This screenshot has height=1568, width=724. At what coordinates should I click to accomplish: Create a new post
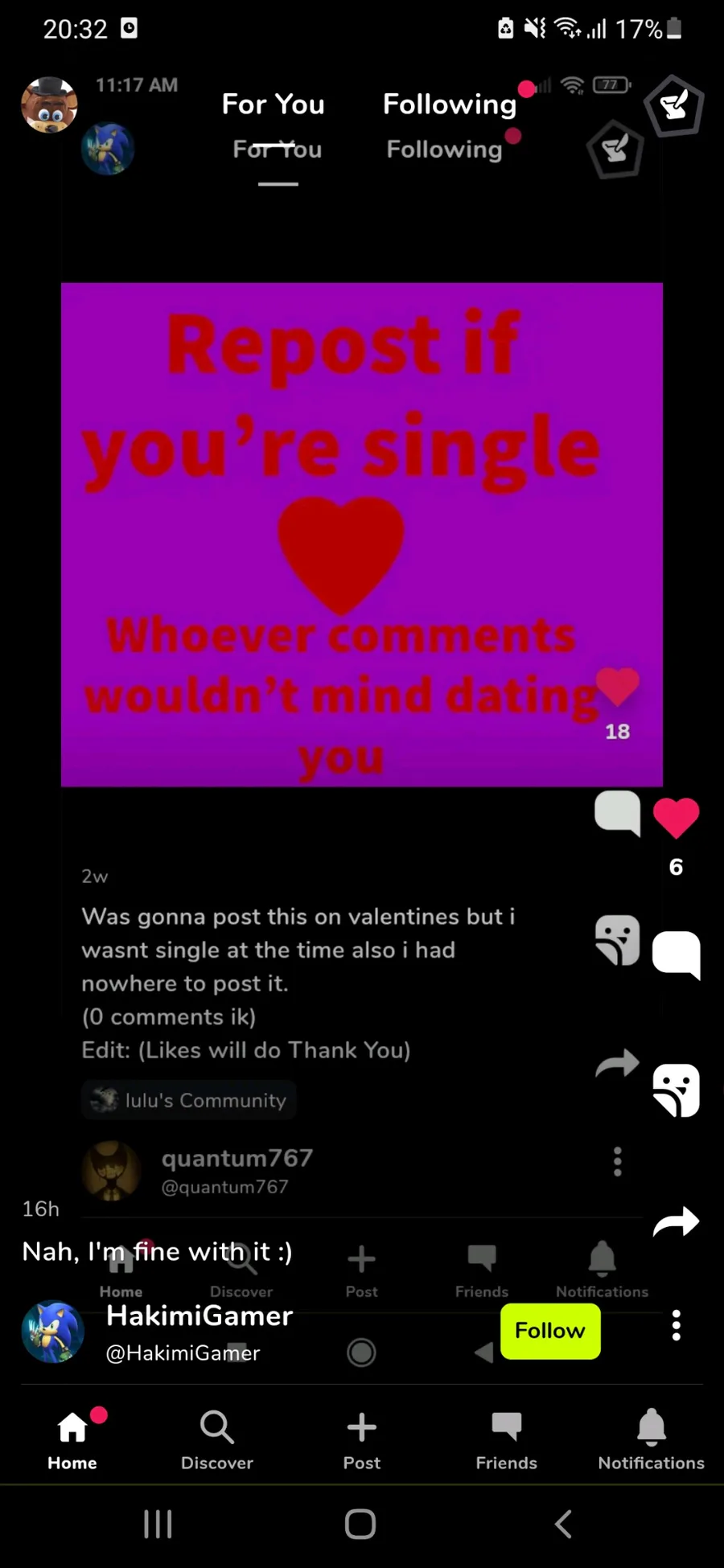(362, 1439)
